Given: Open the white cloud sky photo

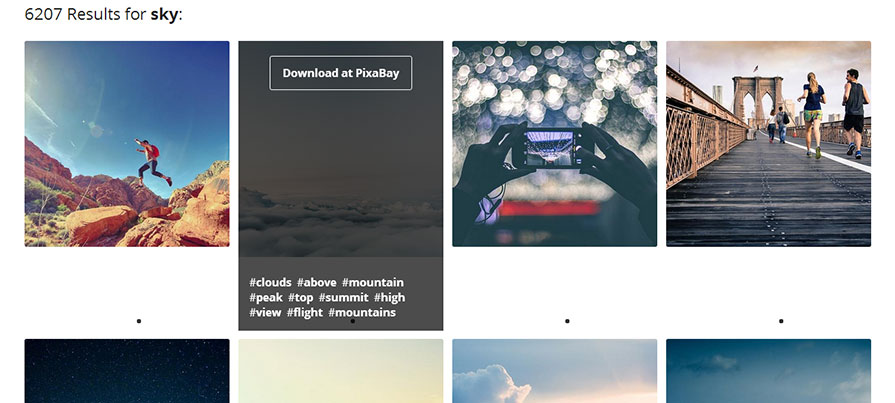Looking at the screenshot, I should pos(554,372).
